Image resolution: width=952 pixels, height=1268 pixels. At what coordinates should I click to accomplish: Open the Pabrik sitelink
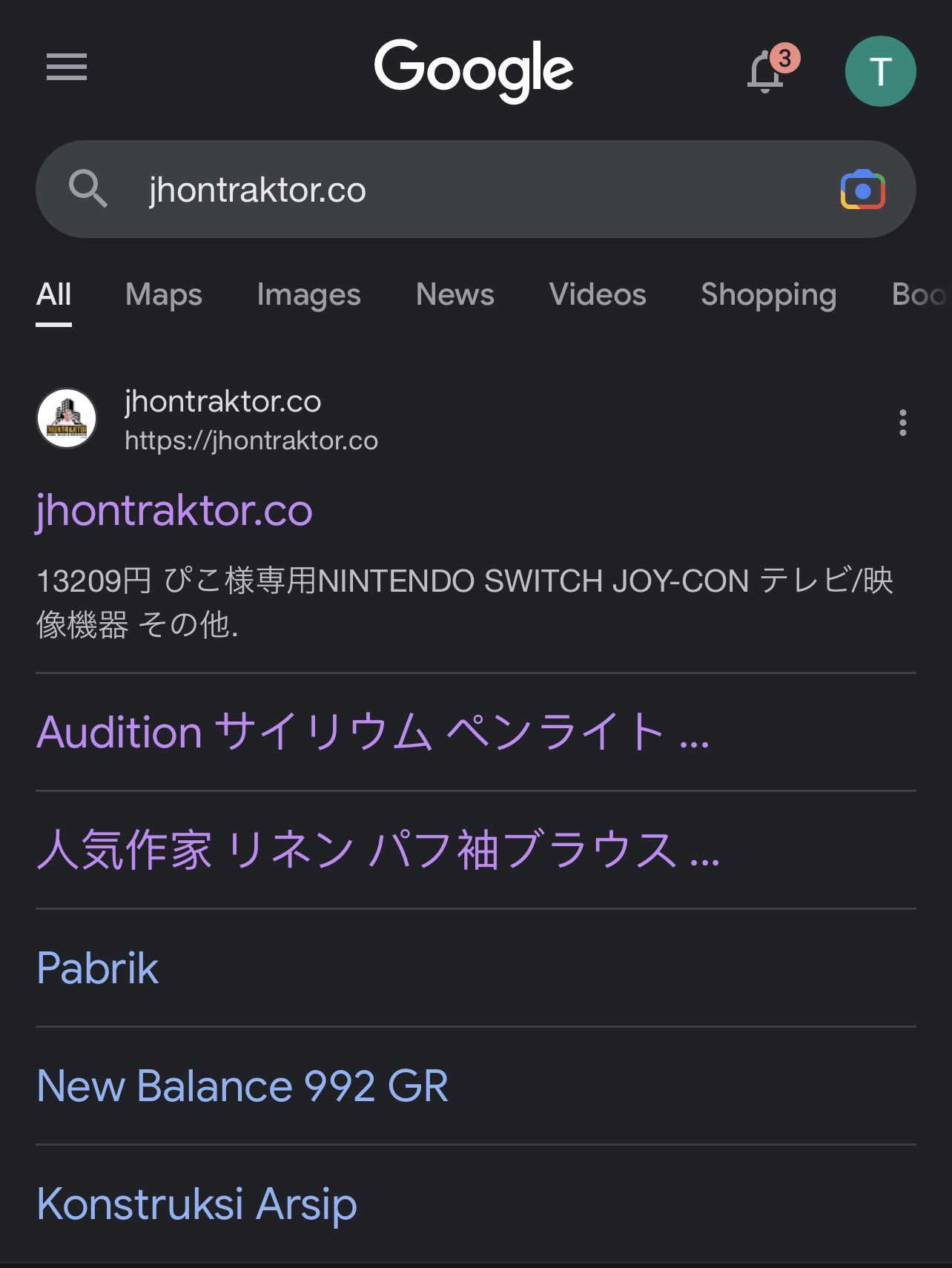(98, 968)
